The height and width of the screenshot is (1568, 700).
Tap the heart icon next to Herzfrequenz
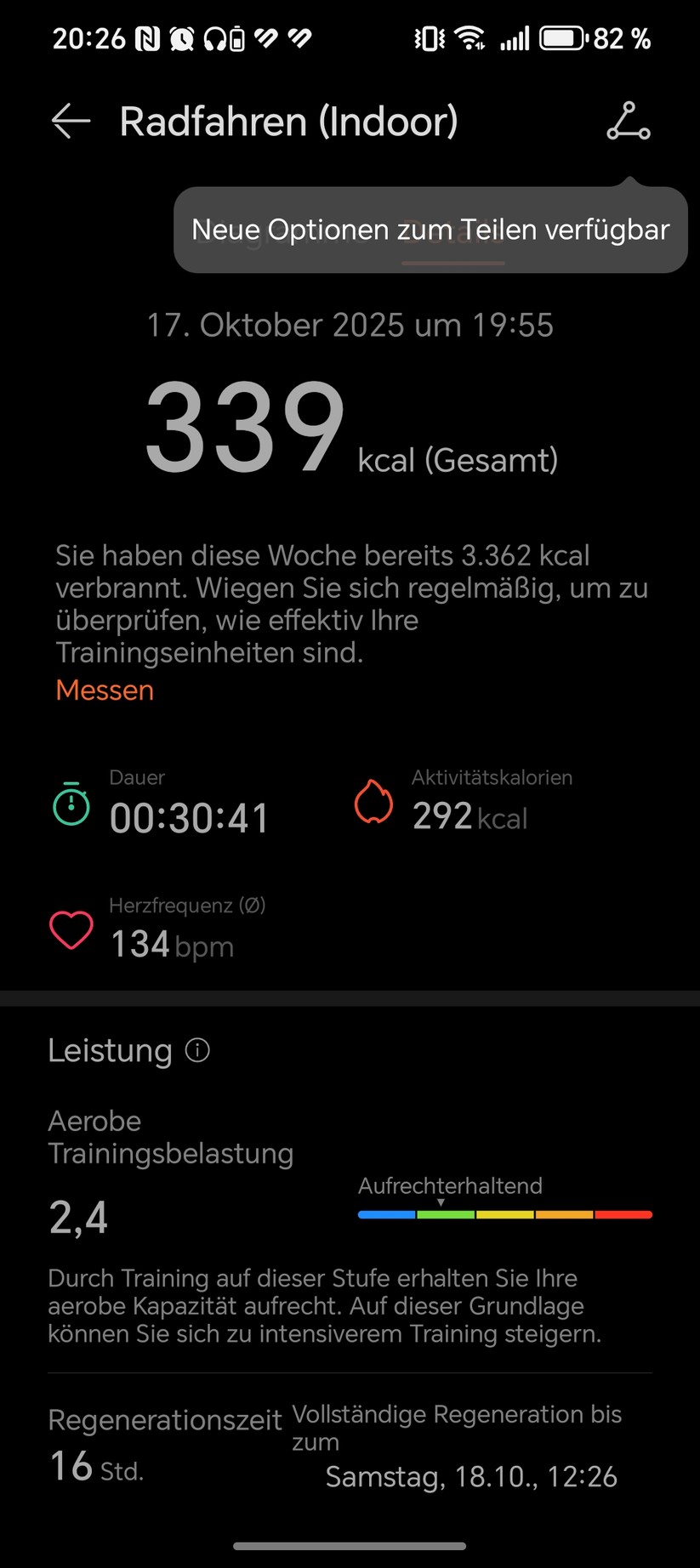pos(71,930)
